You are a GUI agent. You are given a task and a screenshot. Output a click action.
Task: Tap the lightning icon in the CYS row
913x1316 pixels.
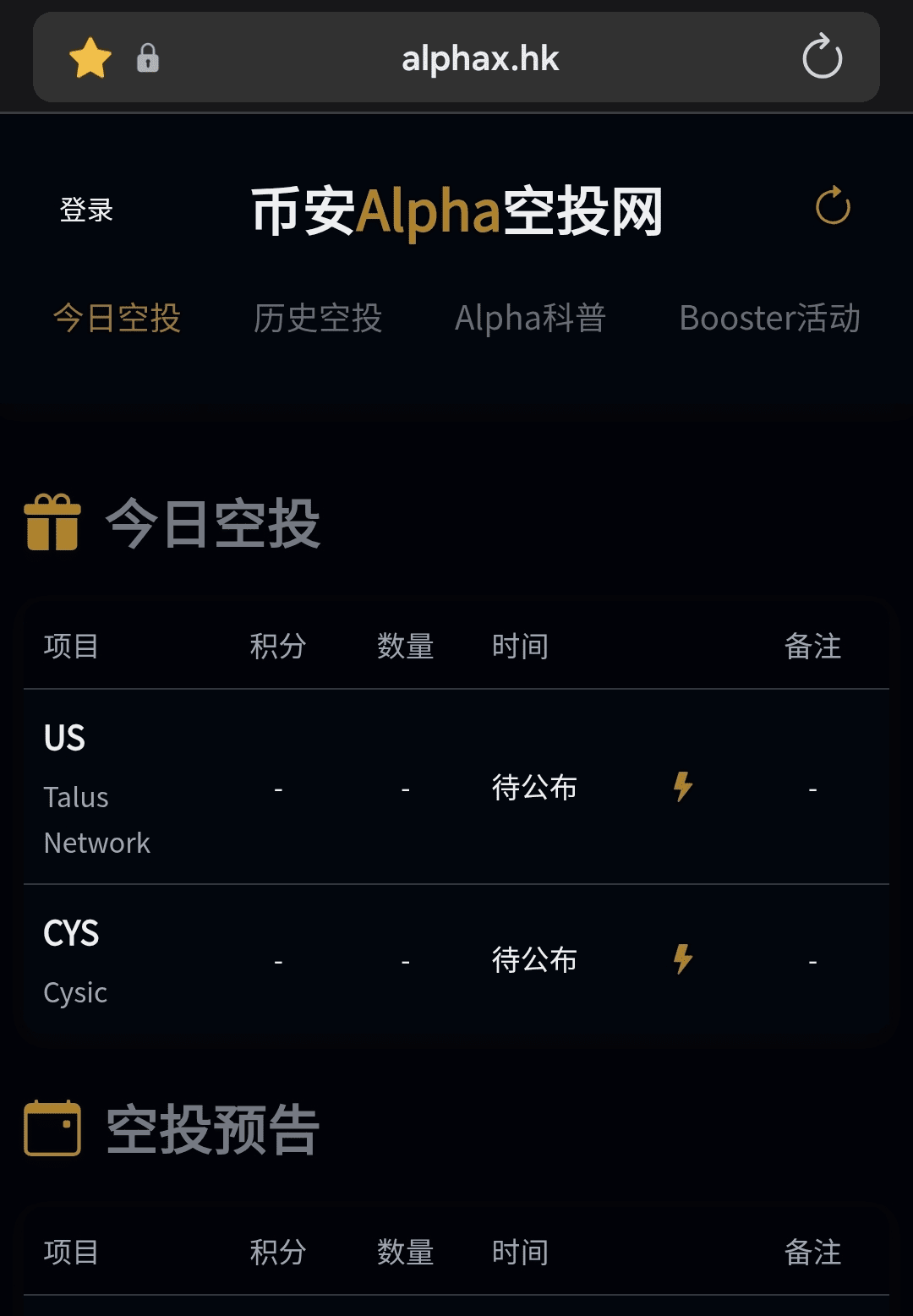683,959
